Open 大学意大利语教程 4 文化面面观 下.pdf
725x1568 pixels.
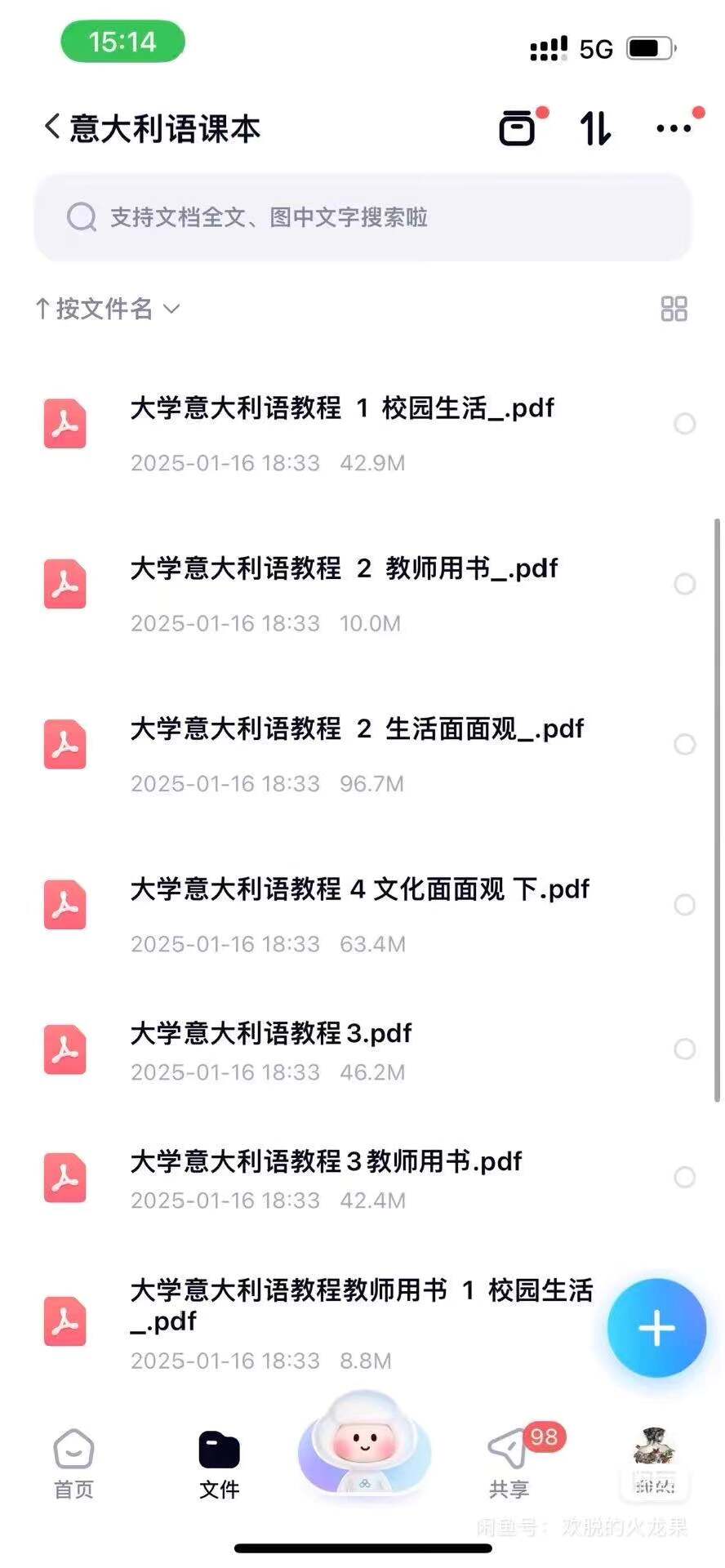[359, 889]
